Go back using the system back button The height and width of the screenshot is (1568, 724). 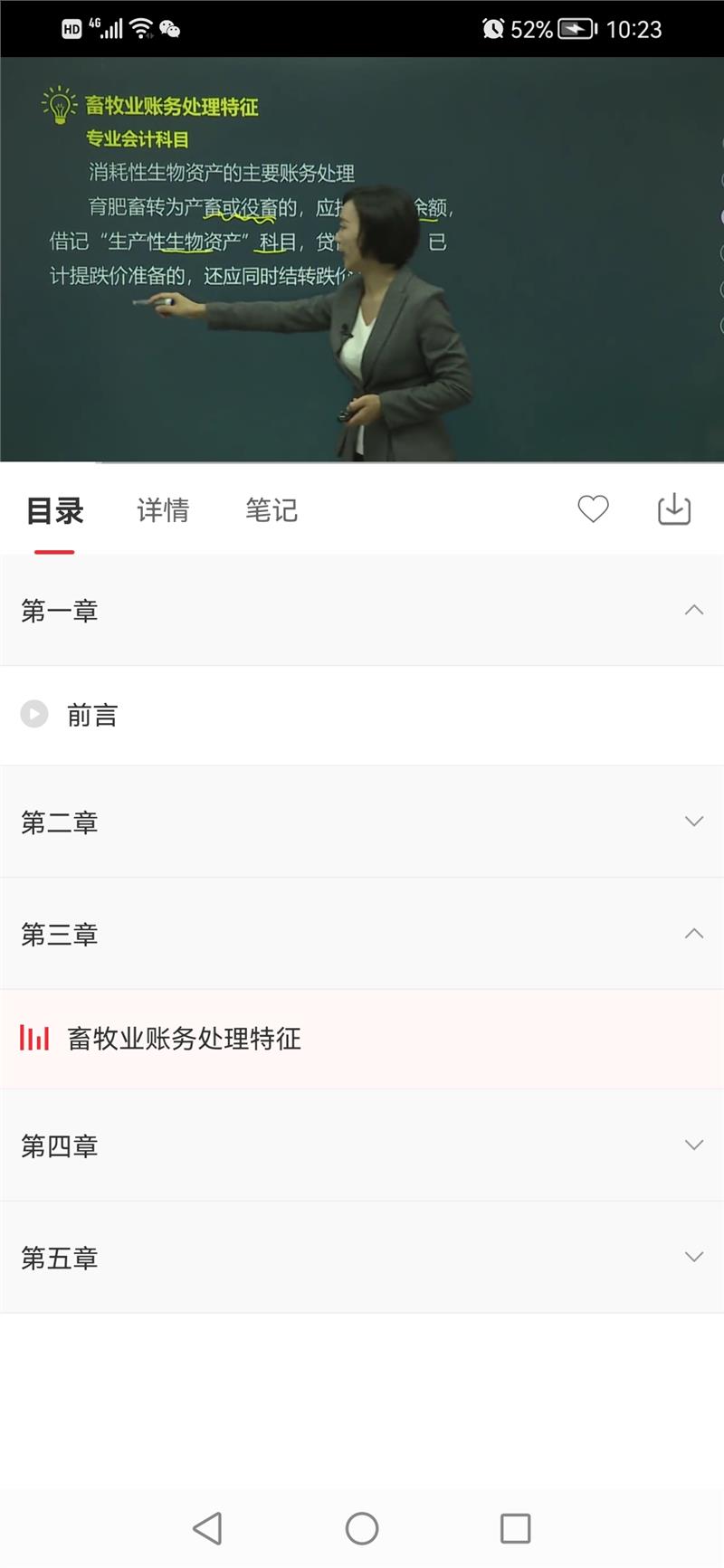click(x=207, y=1528)
